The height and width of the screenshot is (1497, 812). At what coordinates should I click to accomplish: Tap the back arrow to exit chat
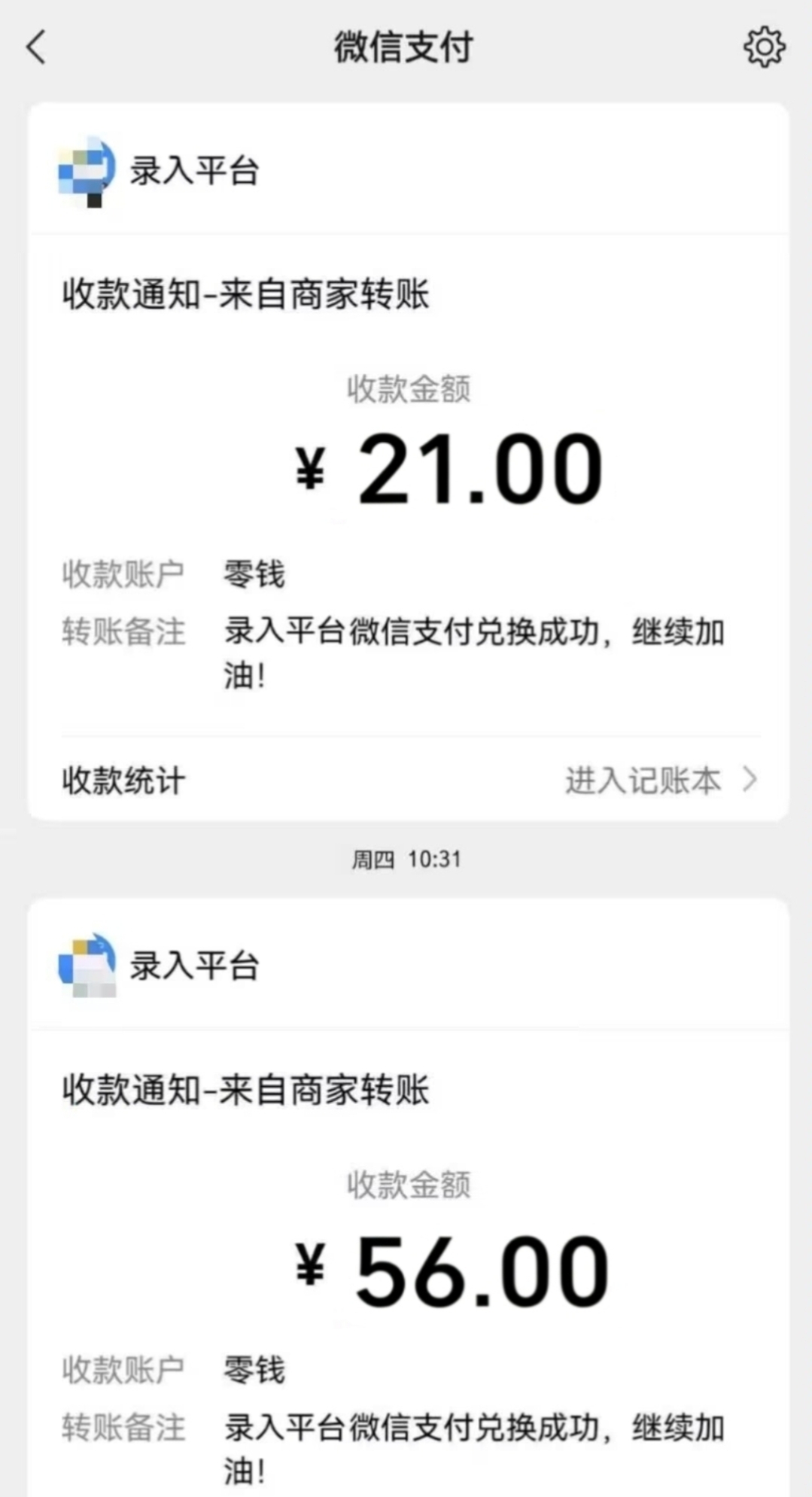35,47
